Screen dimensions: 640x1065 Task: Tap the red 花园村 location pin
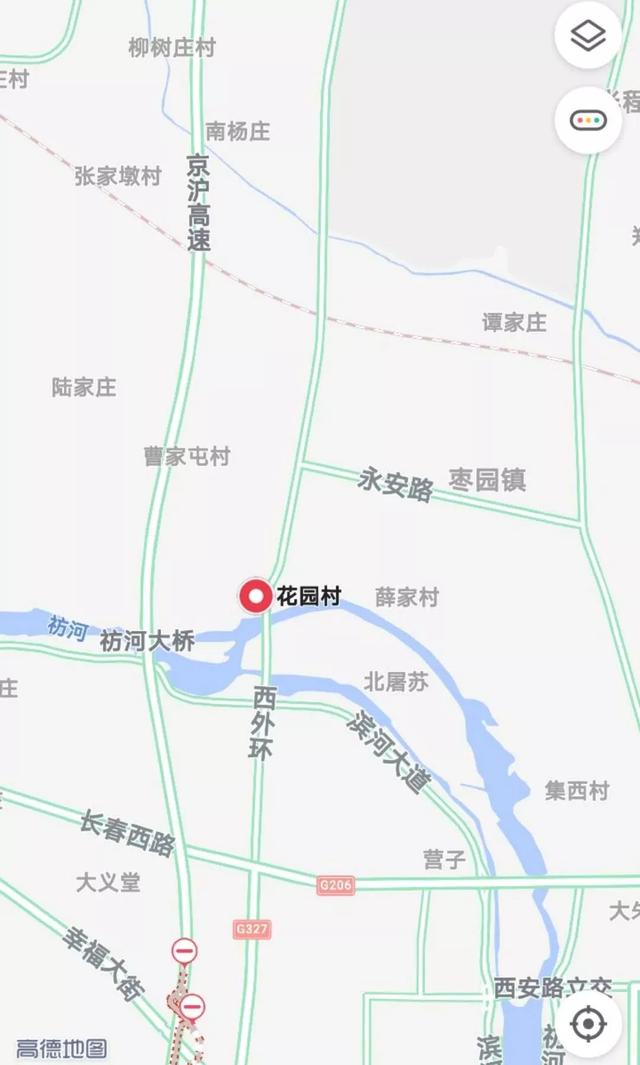pyautogui.click(x=256, y=597)
